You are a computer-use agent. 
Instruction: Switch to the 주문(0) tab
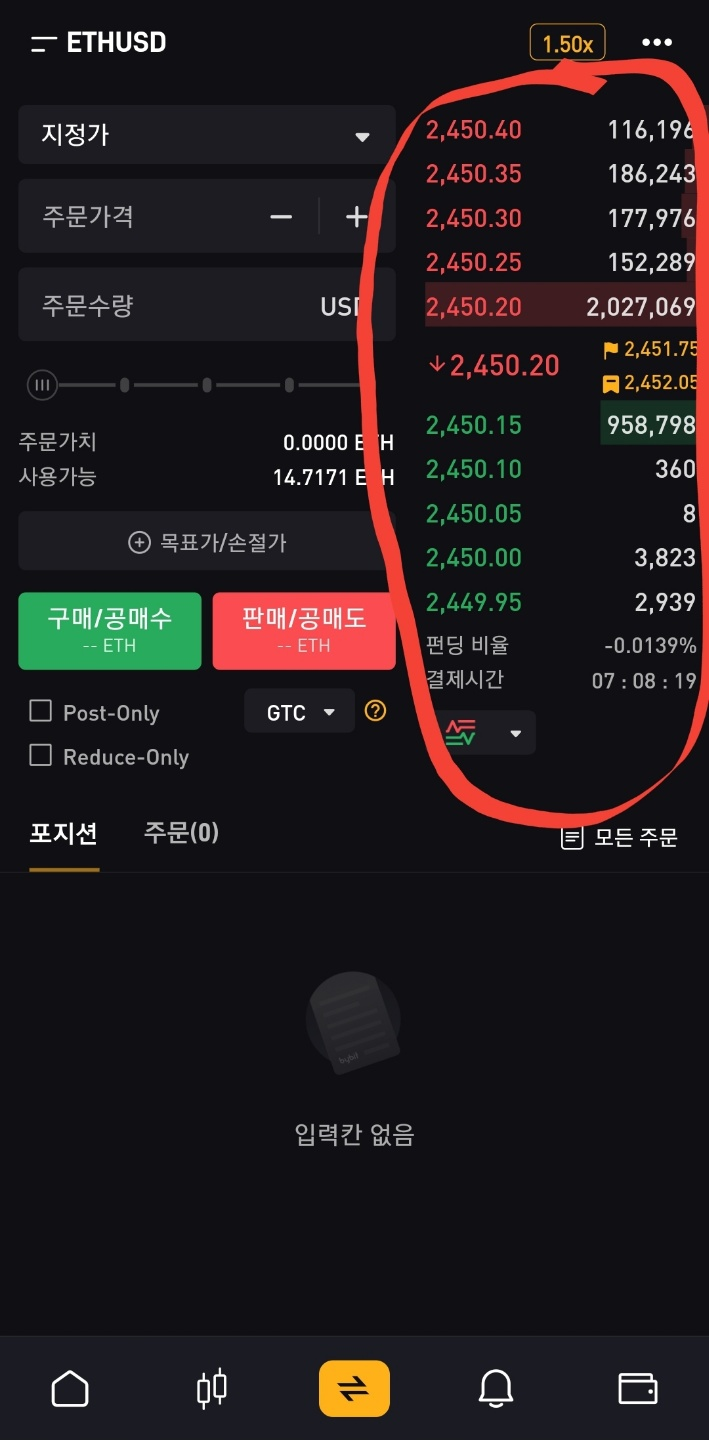coord(181,833)
